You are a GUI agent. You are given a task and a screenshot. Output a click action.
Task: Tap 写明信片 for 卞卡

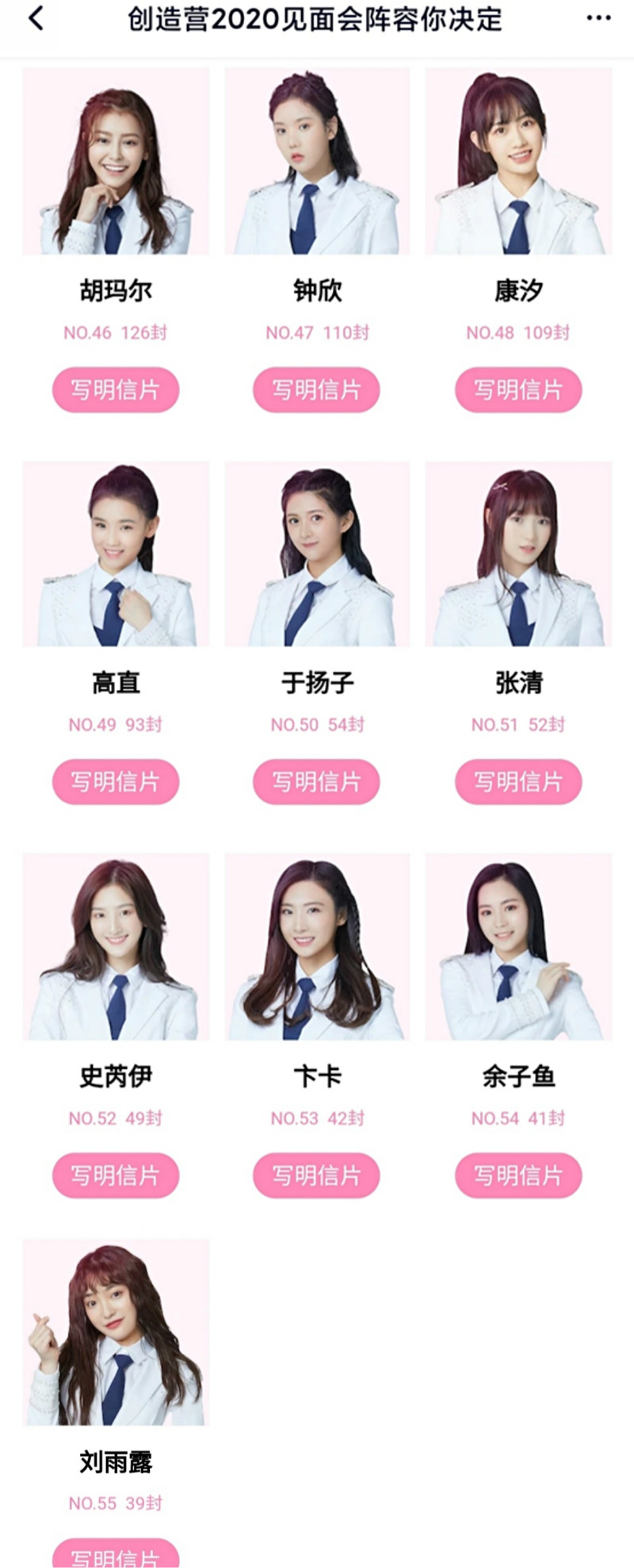(x=316, y=1175)
